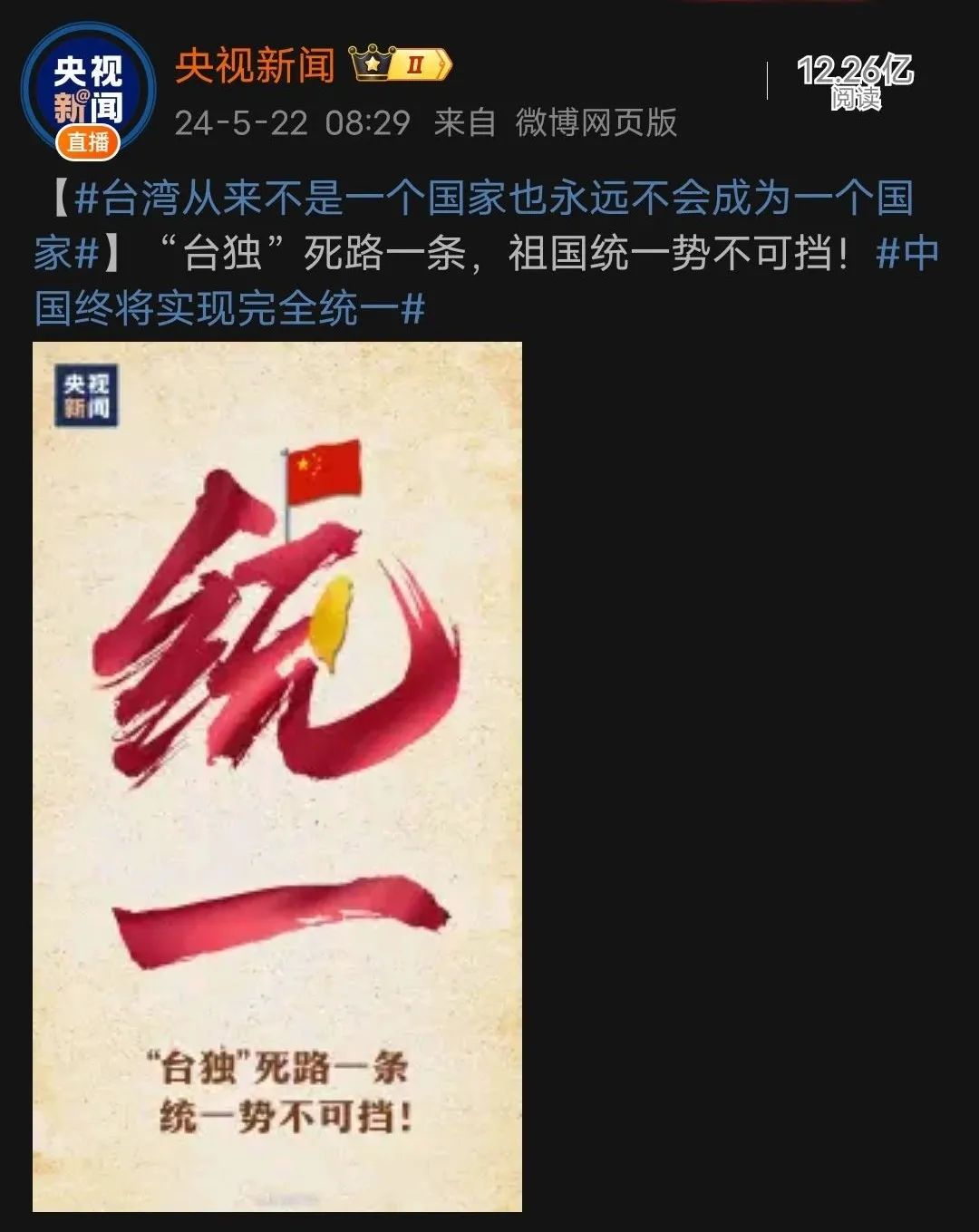Open the hashtag #中国终将实现完全统一#
The height and width of the screenshot is (1232, 979).
[229, 308]
